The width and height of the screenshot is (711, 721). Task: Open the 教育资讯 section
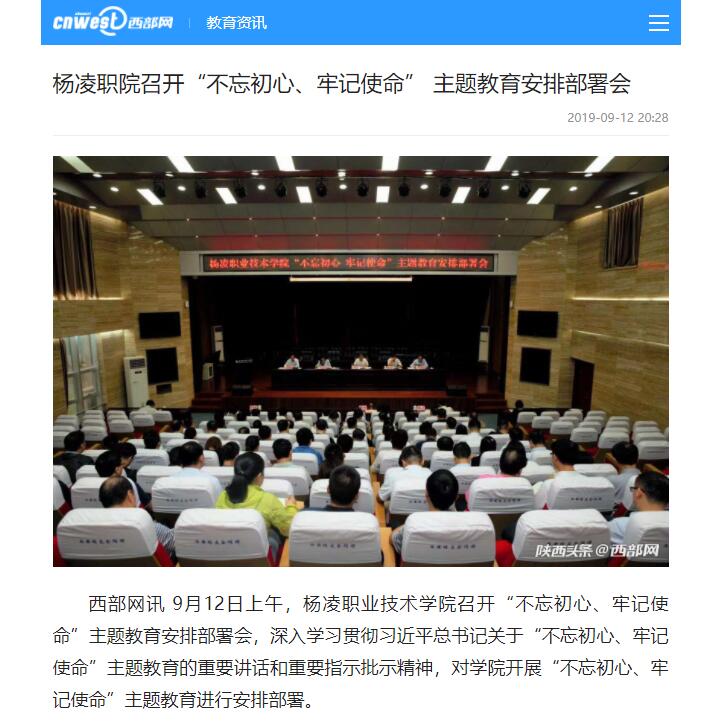(x=236, y=23)
